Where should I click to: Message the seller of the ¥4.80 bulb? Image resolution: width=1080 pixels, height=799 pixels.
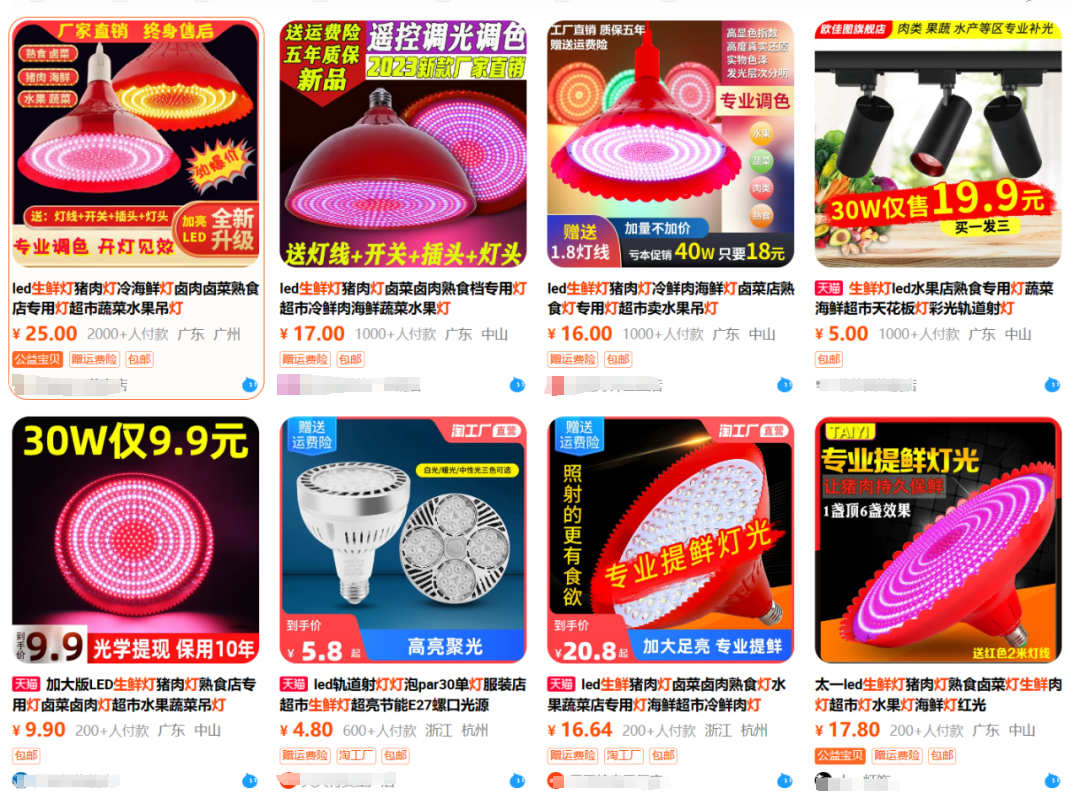point(517,781)
